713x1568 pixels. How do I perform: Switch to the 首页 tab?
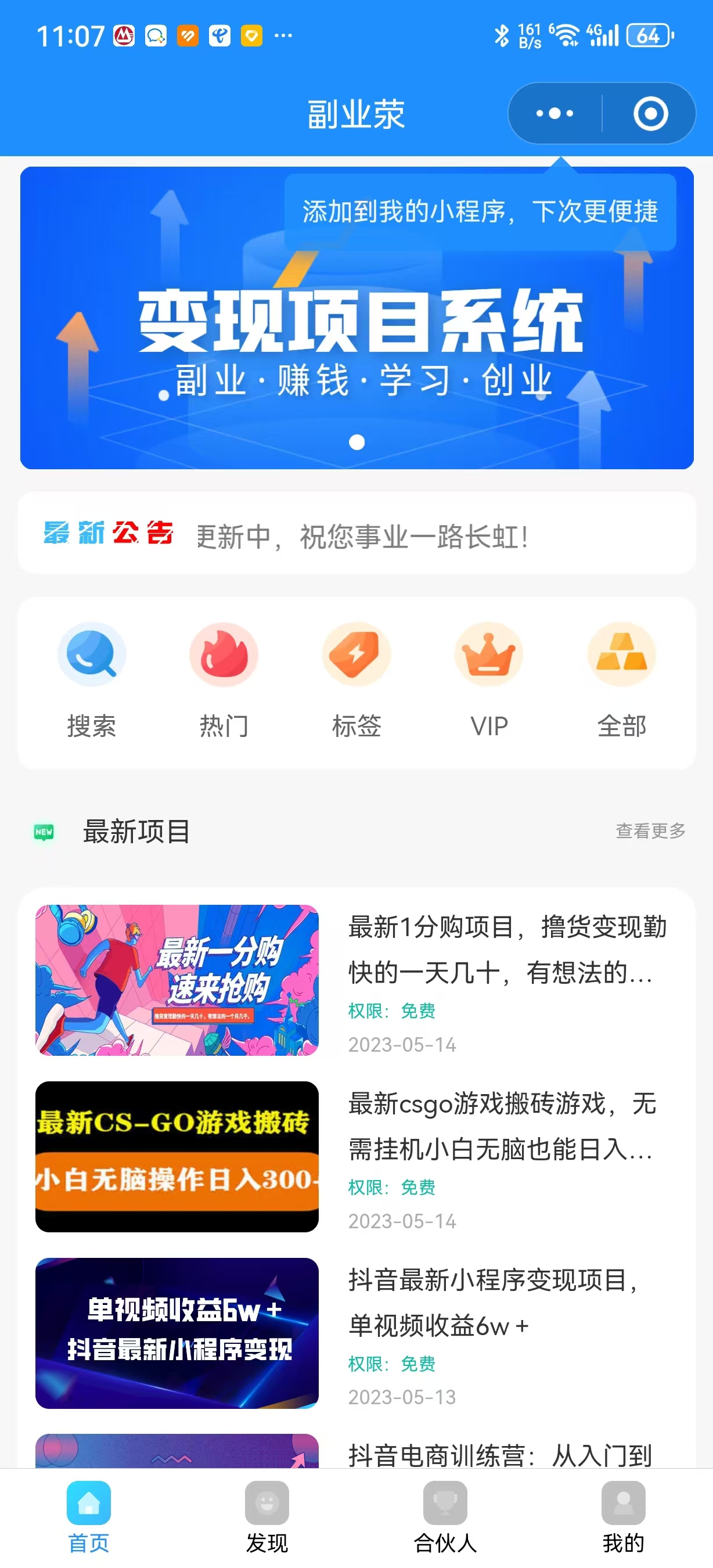[89, 1517]
